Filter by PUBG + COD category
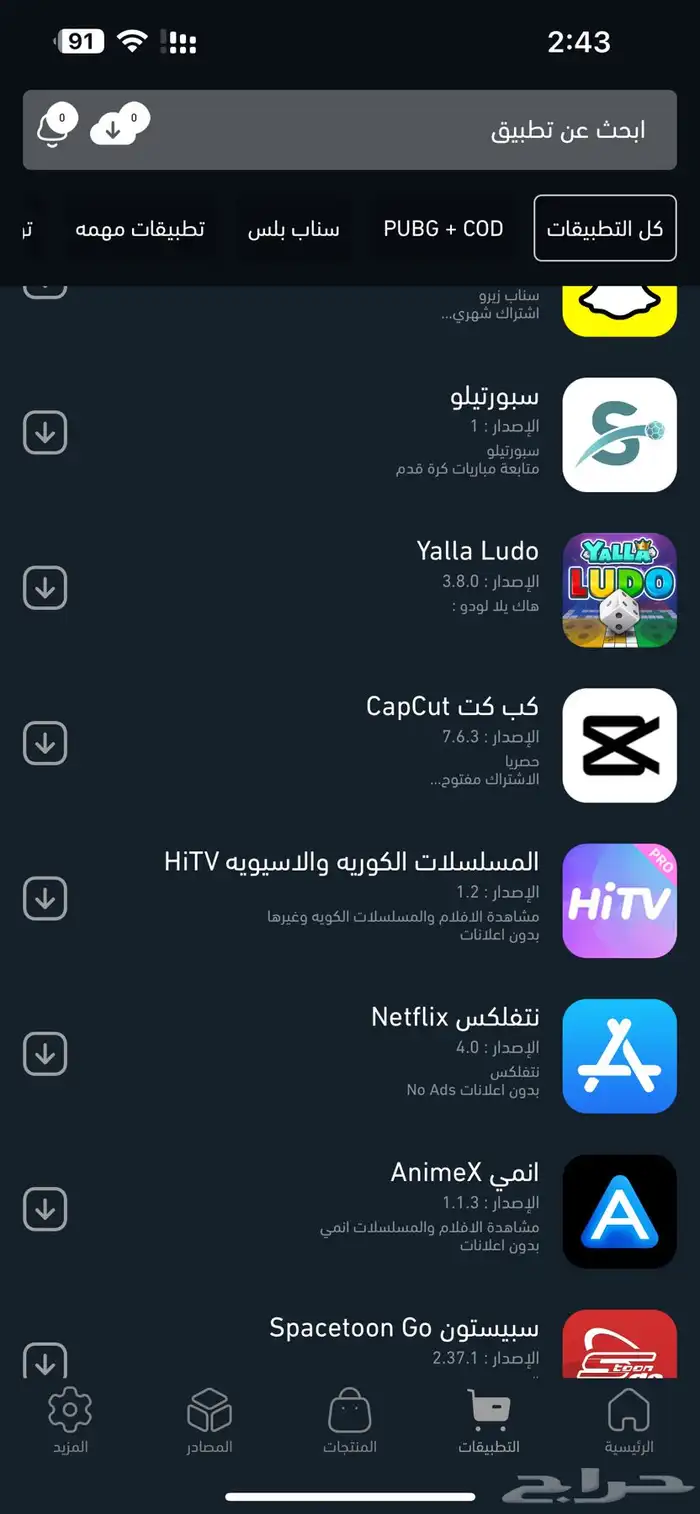 pos(443,228)
